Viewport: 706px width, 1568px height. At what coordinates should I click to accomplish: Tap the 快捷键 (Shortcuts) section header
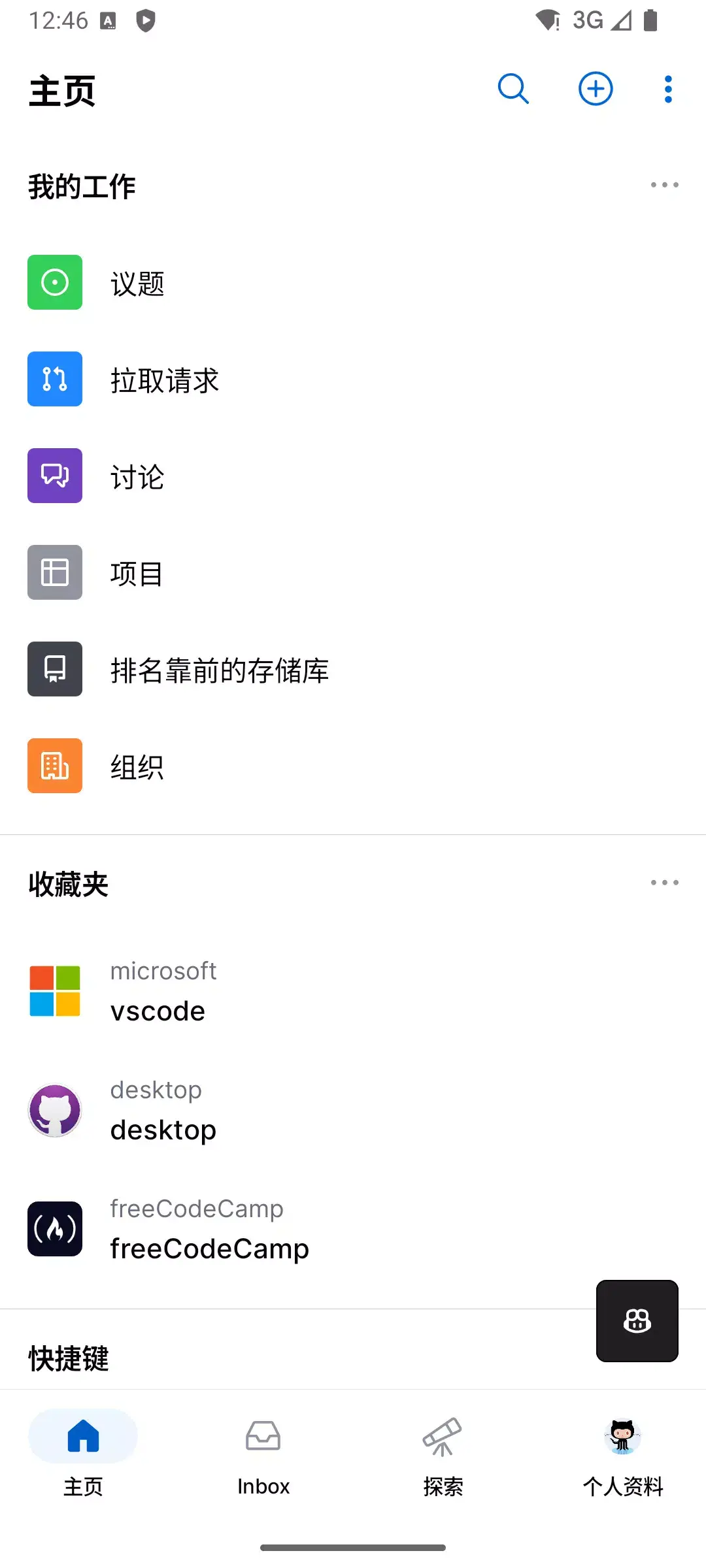tap(69, 1359)
